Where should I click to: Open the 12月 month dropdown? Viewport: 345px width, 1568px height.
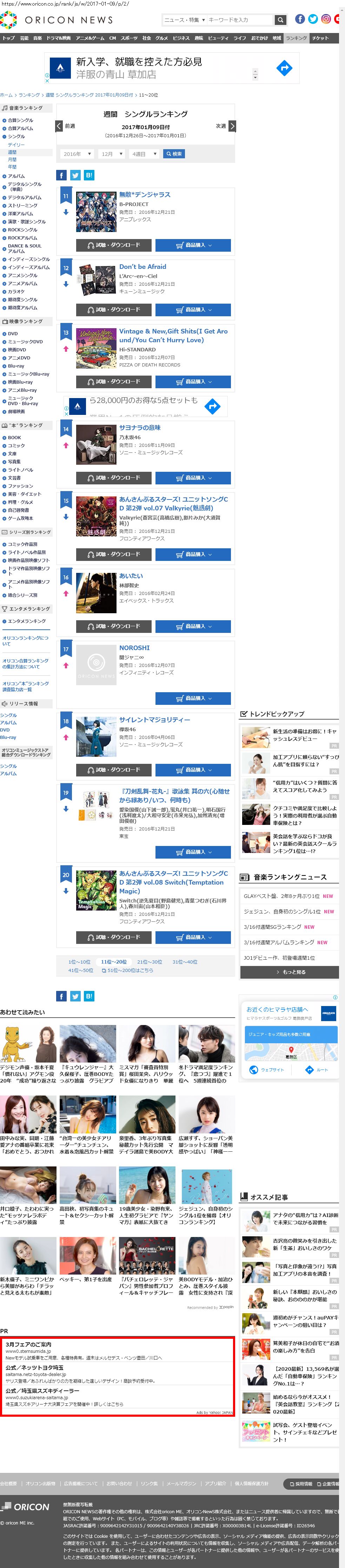point(111,154)
